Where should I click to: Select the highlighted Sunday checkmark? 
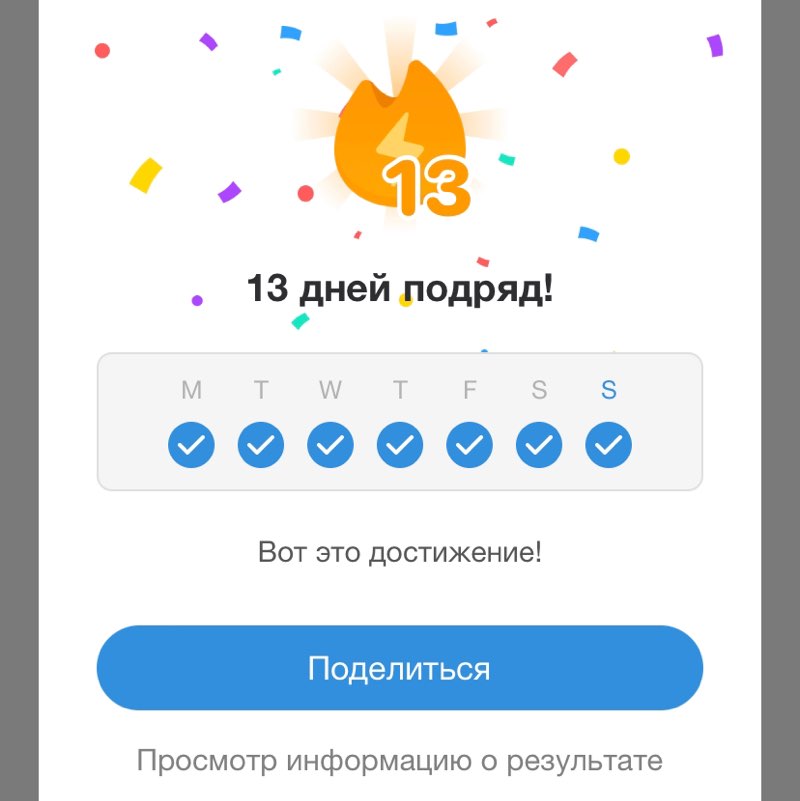click(x=606, y=443)
